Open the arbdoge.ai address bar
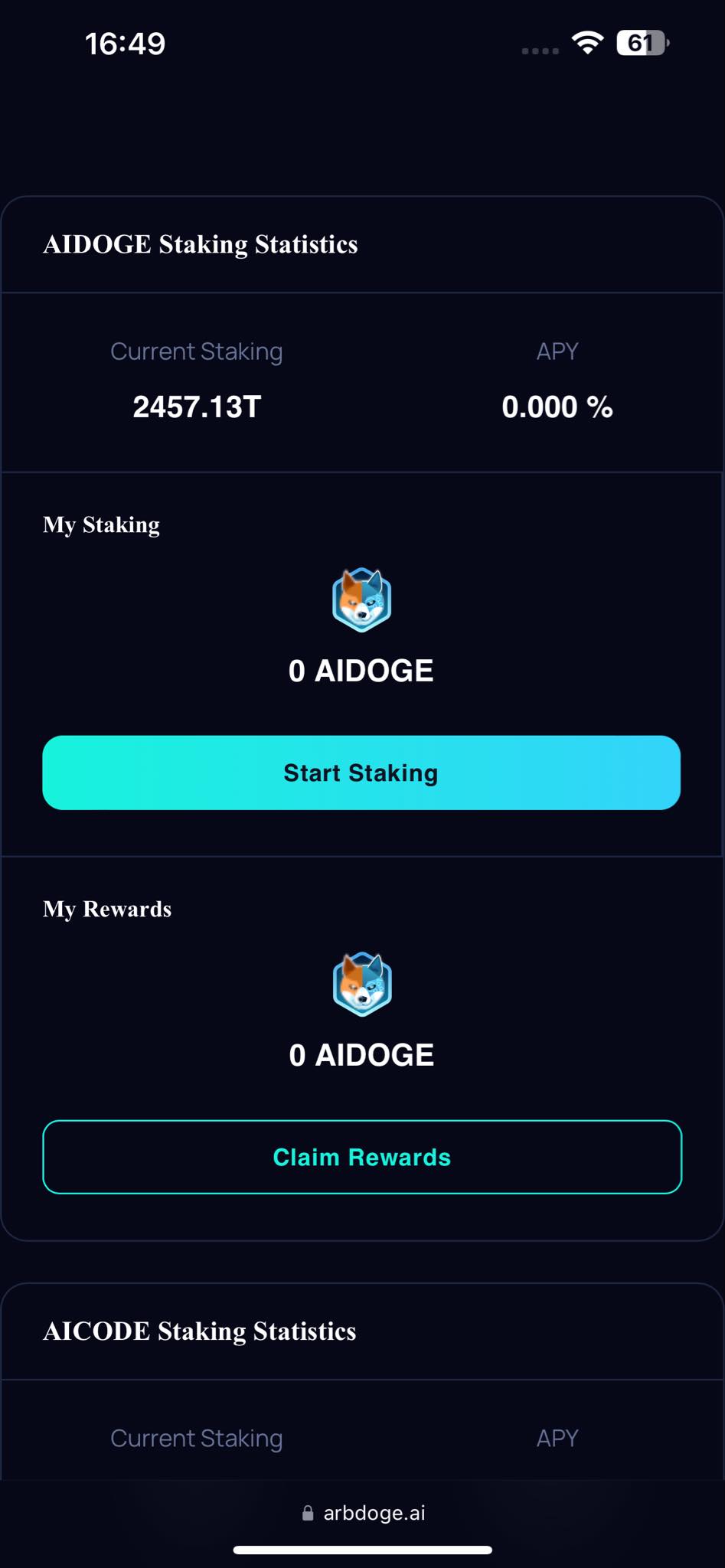 pos(375,1511)
